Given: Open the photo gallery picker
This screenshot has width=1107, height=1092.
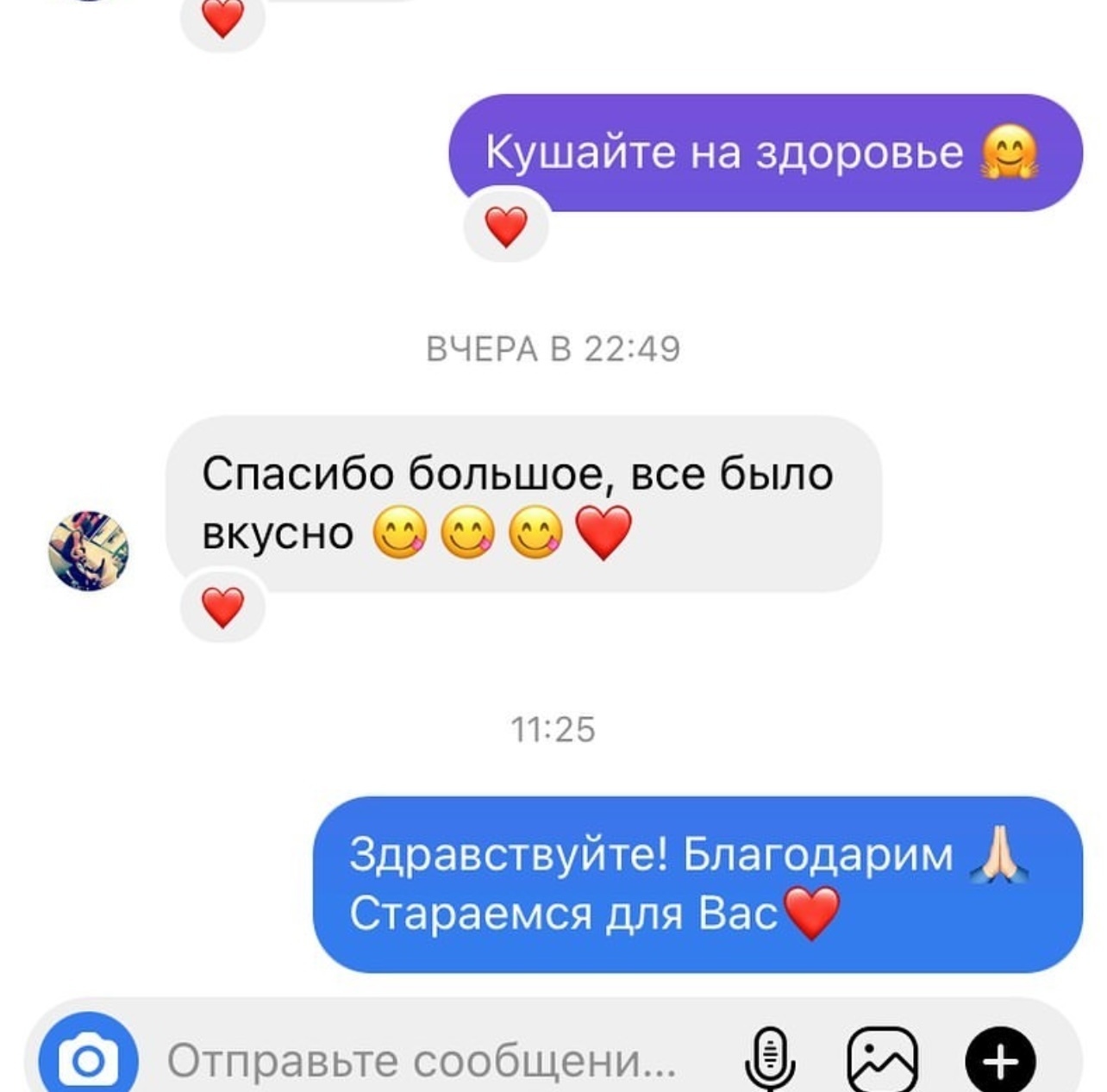Looking at the screenshot, I should 883,1059.
